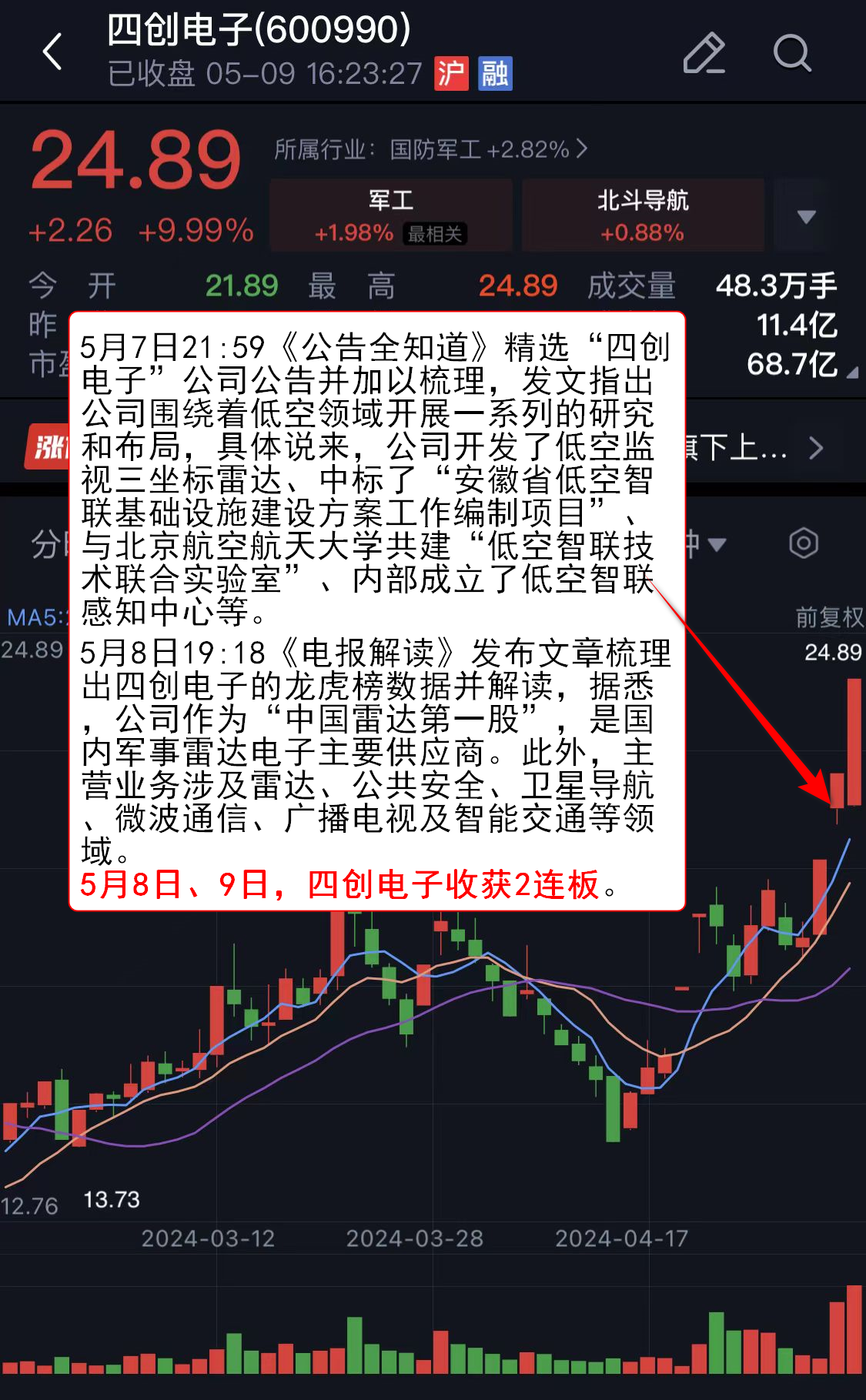This screenshot has height=1400, width=866.
Task: Open chart settings hexagon icon
Action: click(803, 543)
